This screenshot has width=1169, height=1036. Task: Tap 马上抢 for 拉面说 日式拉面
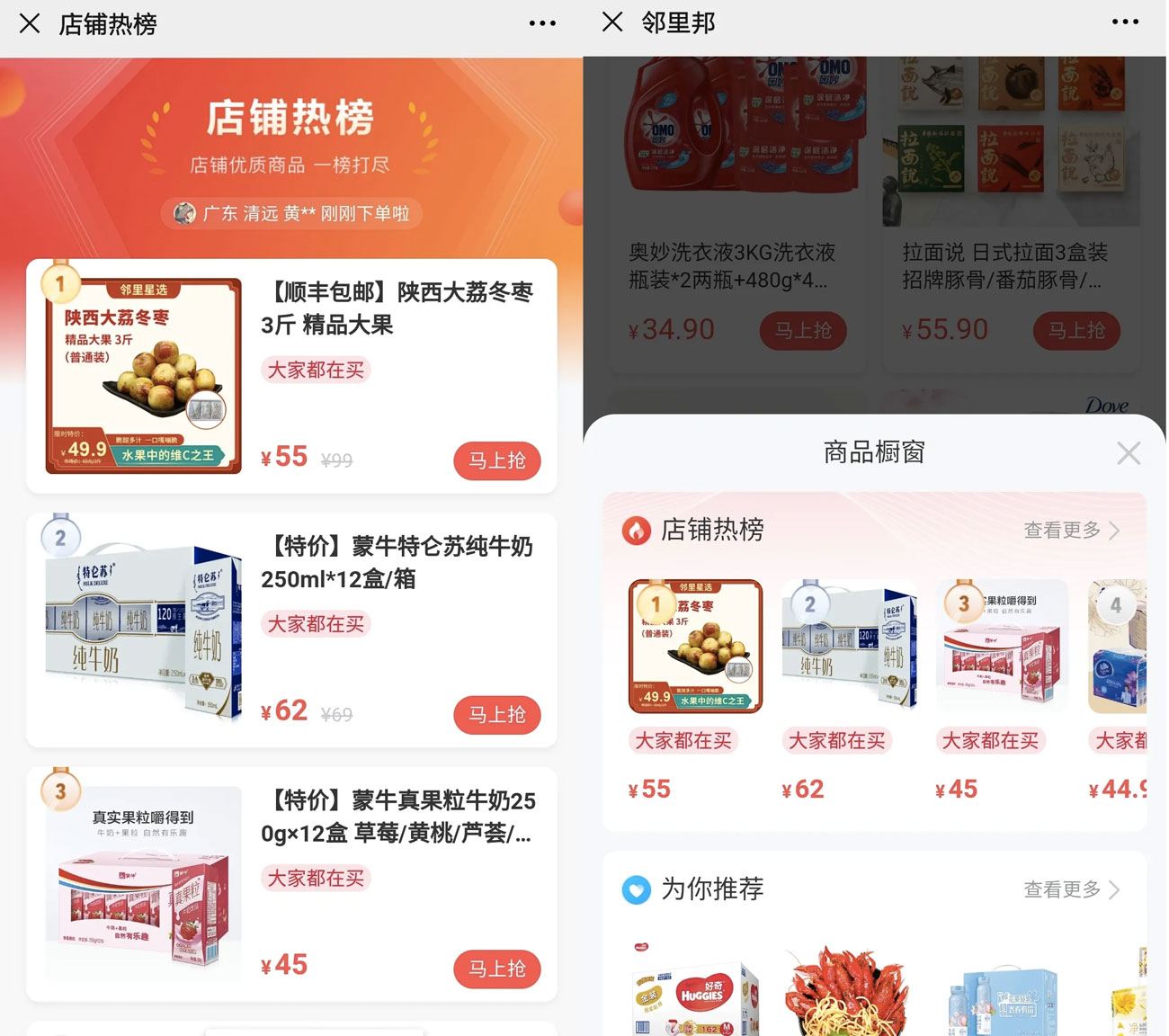point(1076,331)
